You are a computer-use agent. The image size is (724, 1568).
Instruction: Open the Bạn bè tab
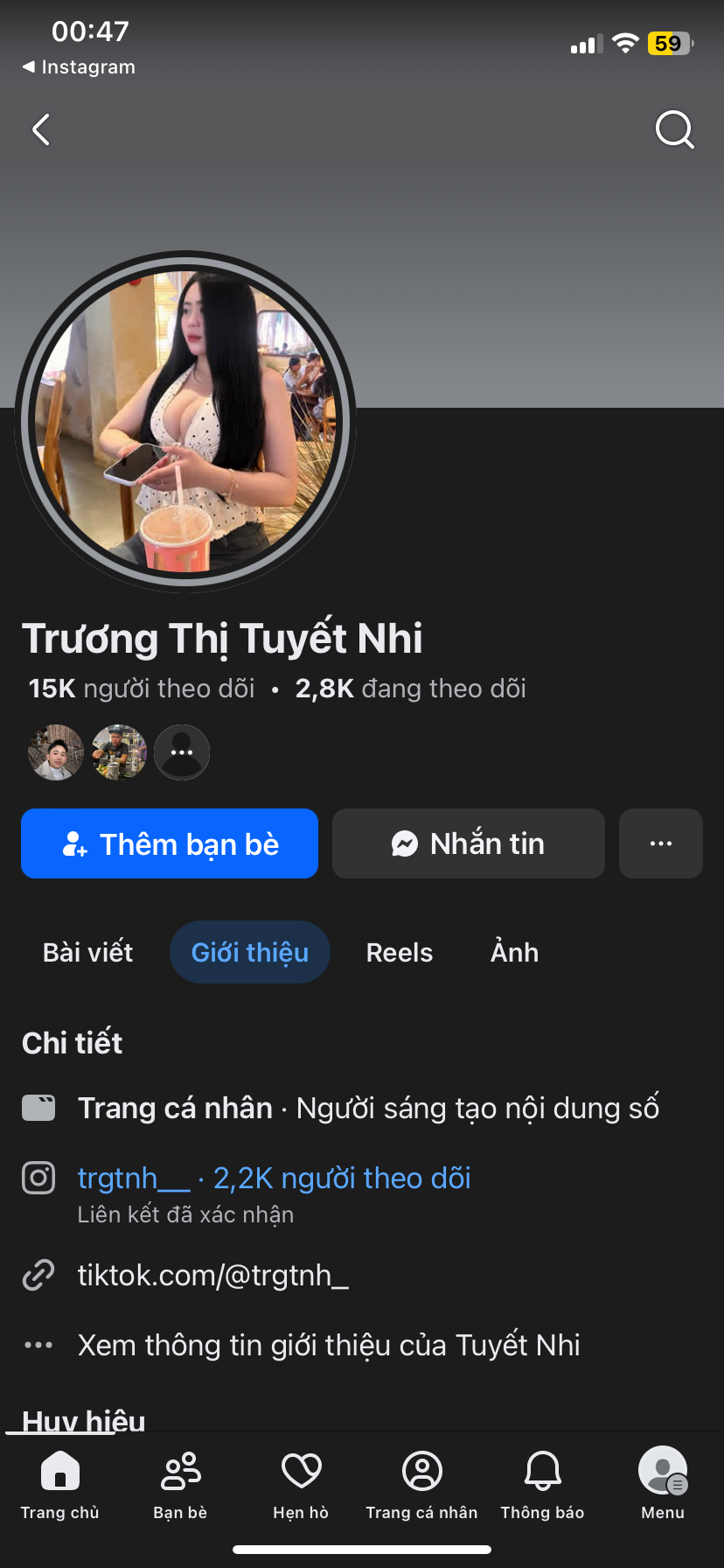click(x=181, y=1483)
